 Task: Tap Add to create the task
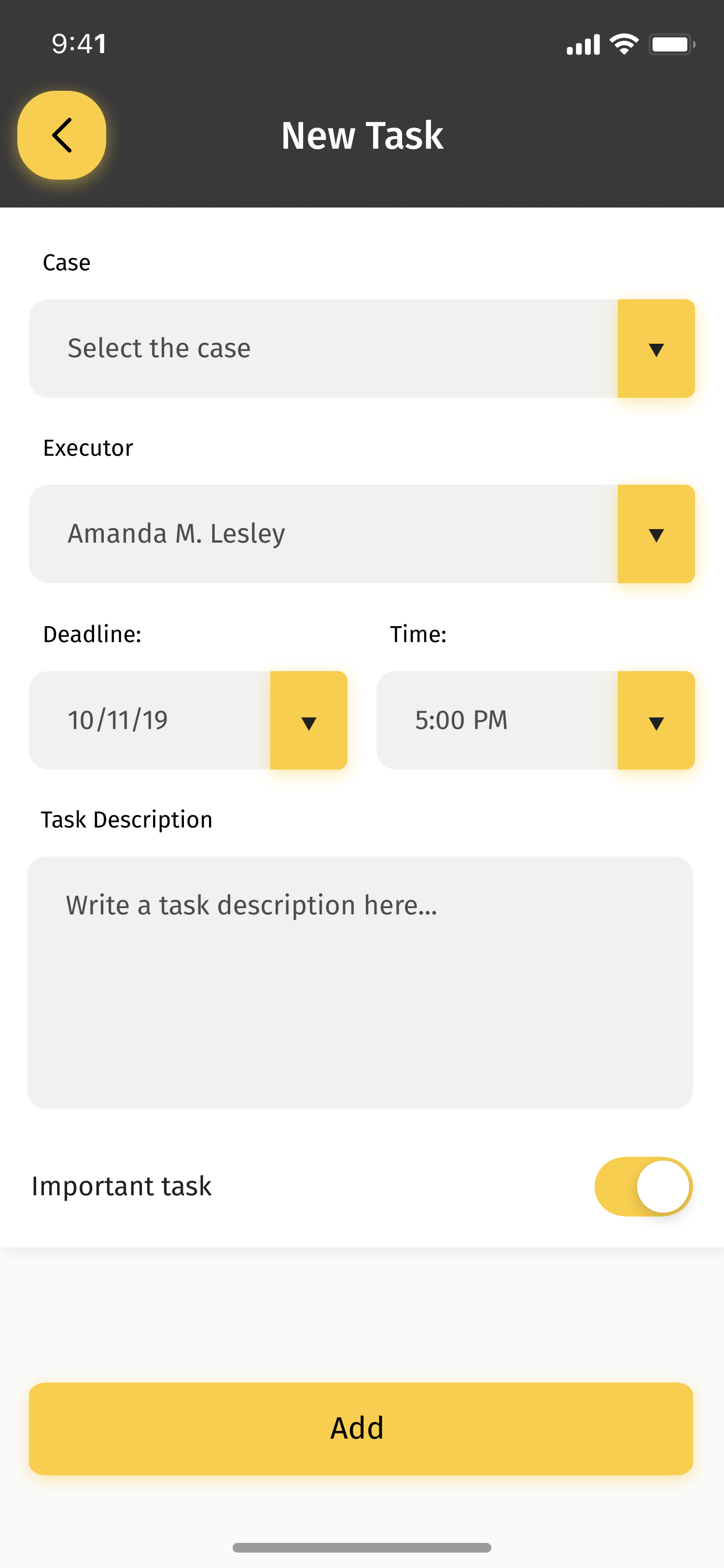point(361,1428)
